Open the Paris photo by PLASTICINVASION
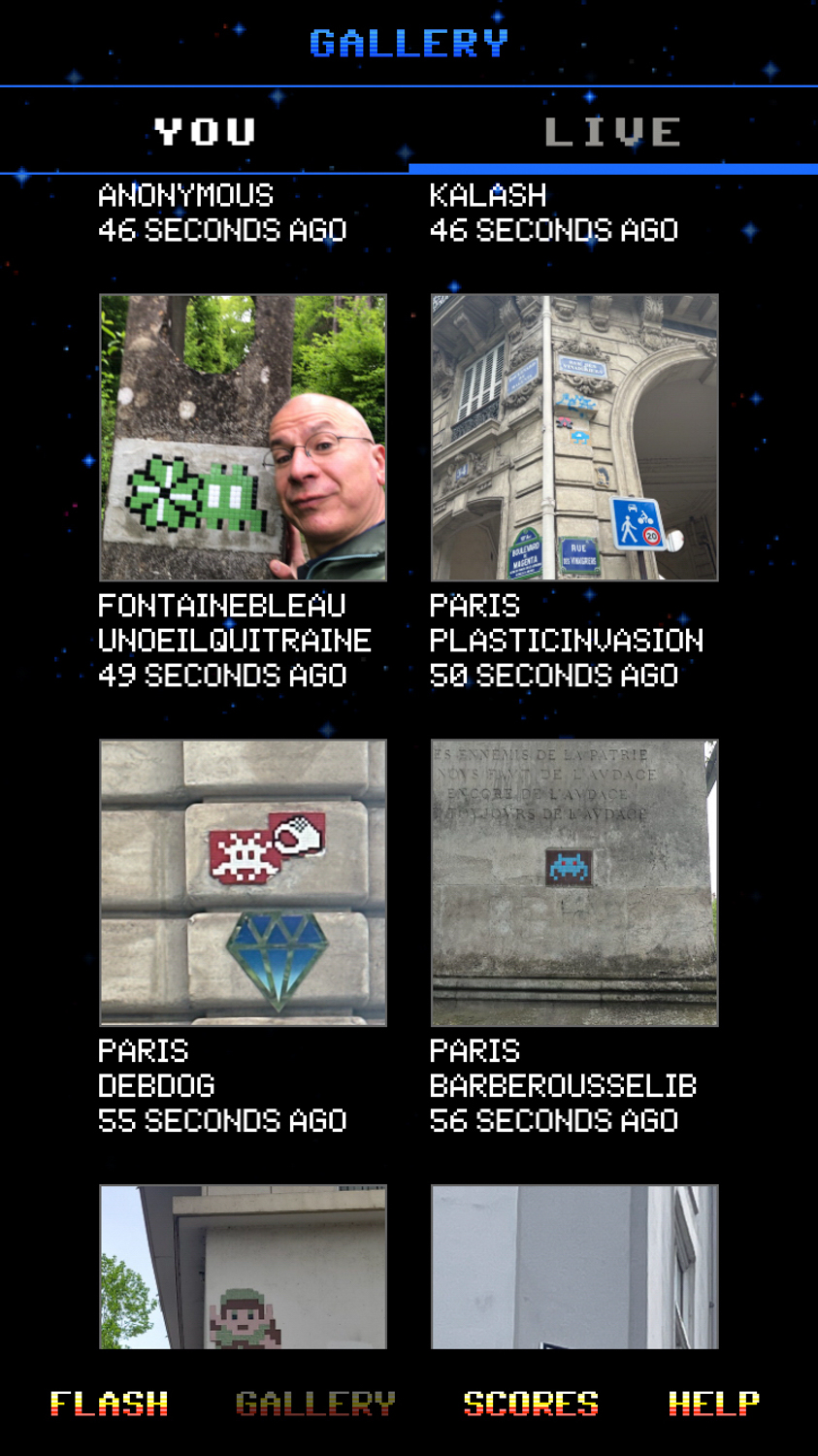This screenshot has width=818, height=1456. (574, 438)
